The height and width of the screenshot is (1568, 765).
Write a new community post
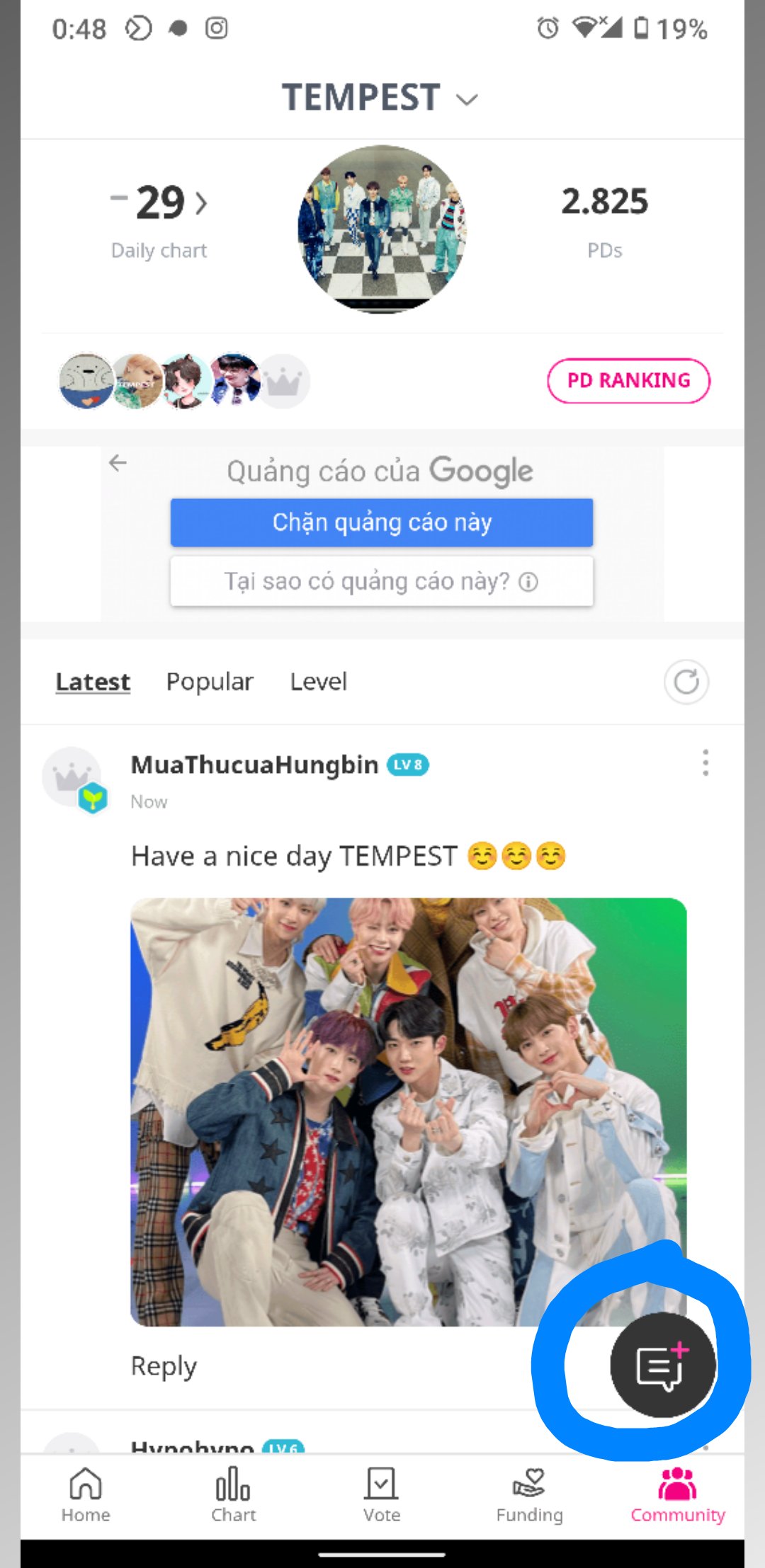[662, 1364]
